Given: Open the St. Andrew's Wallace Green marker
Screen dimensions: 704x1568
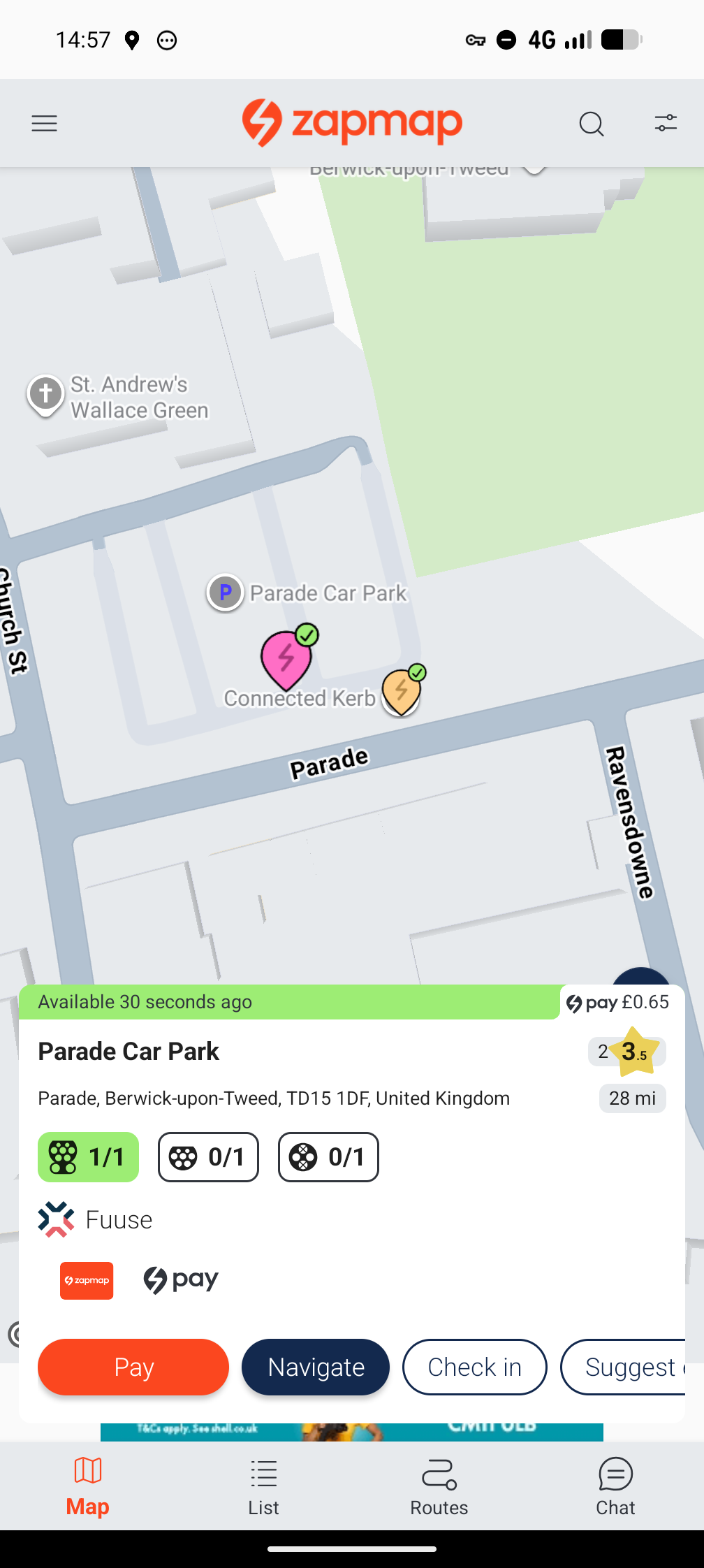Looking at the screenshot, I should [46, 393].
